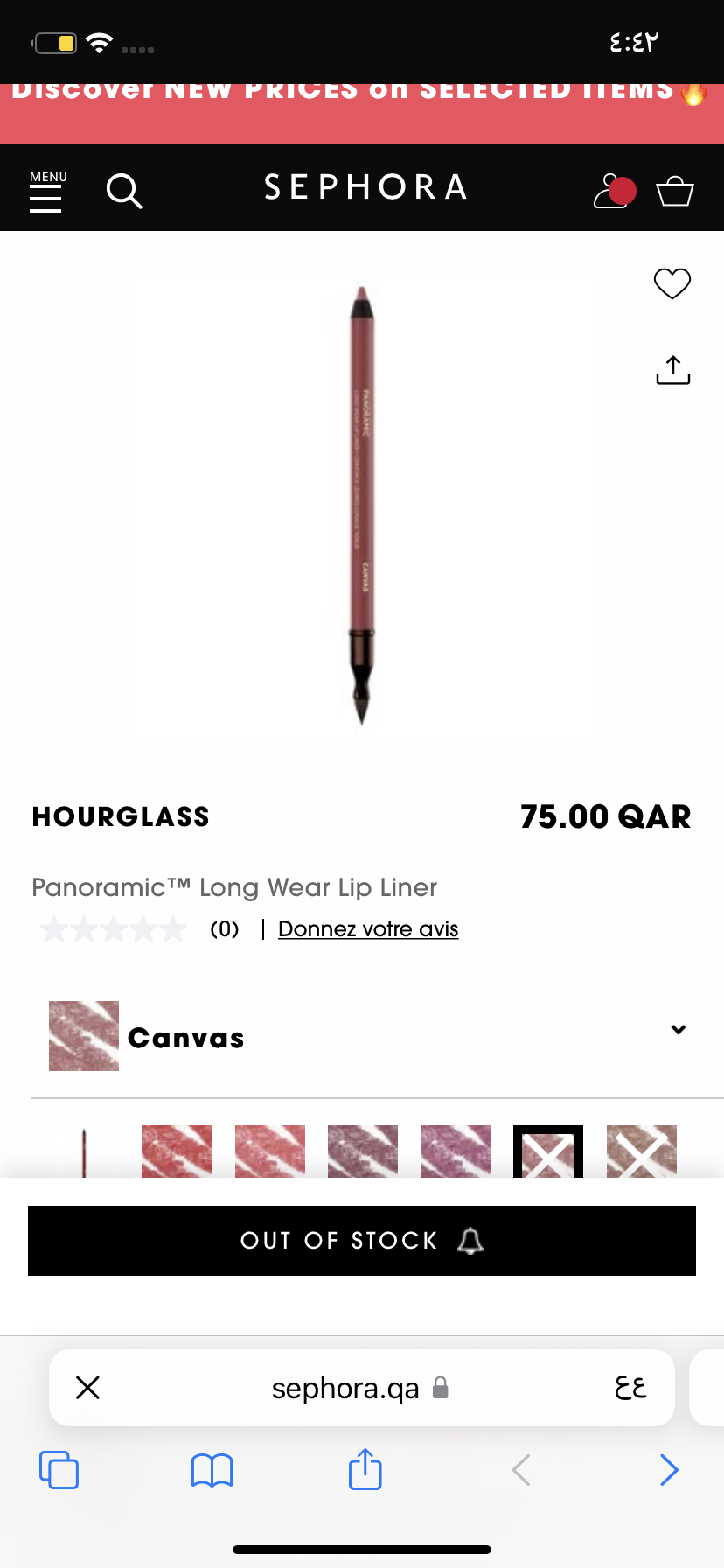Viewport: 724px width, 1568px height.
Task: Open Safari share sheet
Action: [365, 1470]
